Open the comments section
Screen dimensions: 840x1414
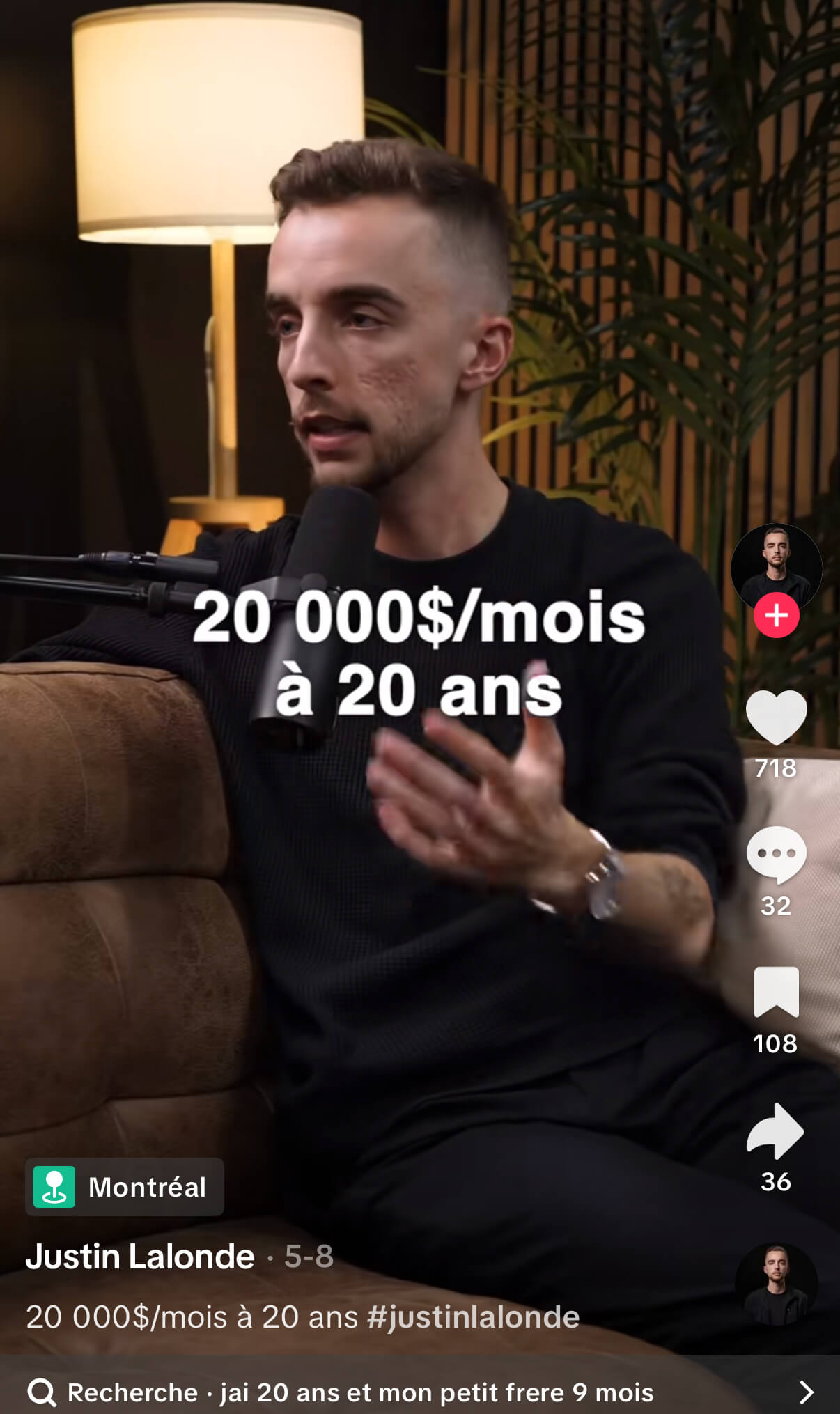(x=776, y=855)
